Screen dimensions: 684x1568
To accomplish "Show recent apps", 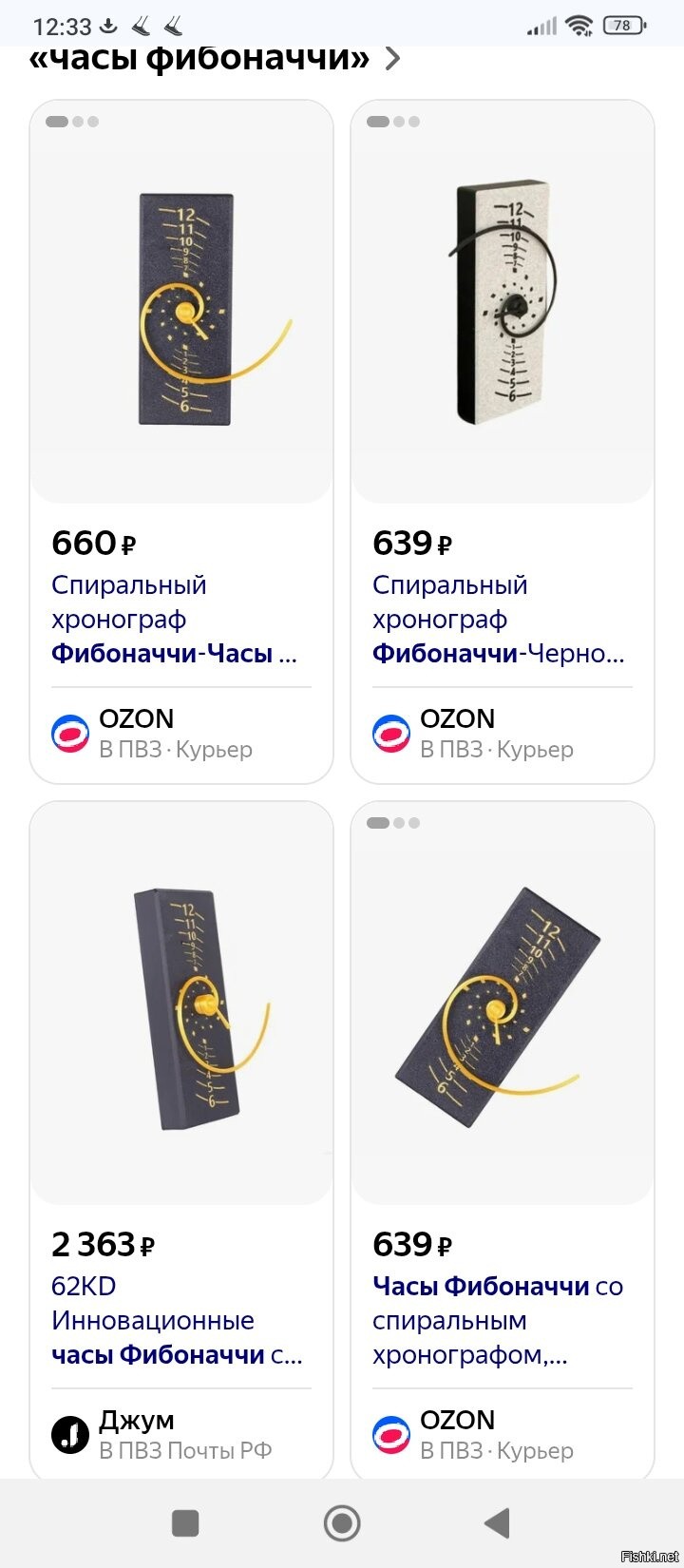I will pyautogui.click(x=185, y=1523).
